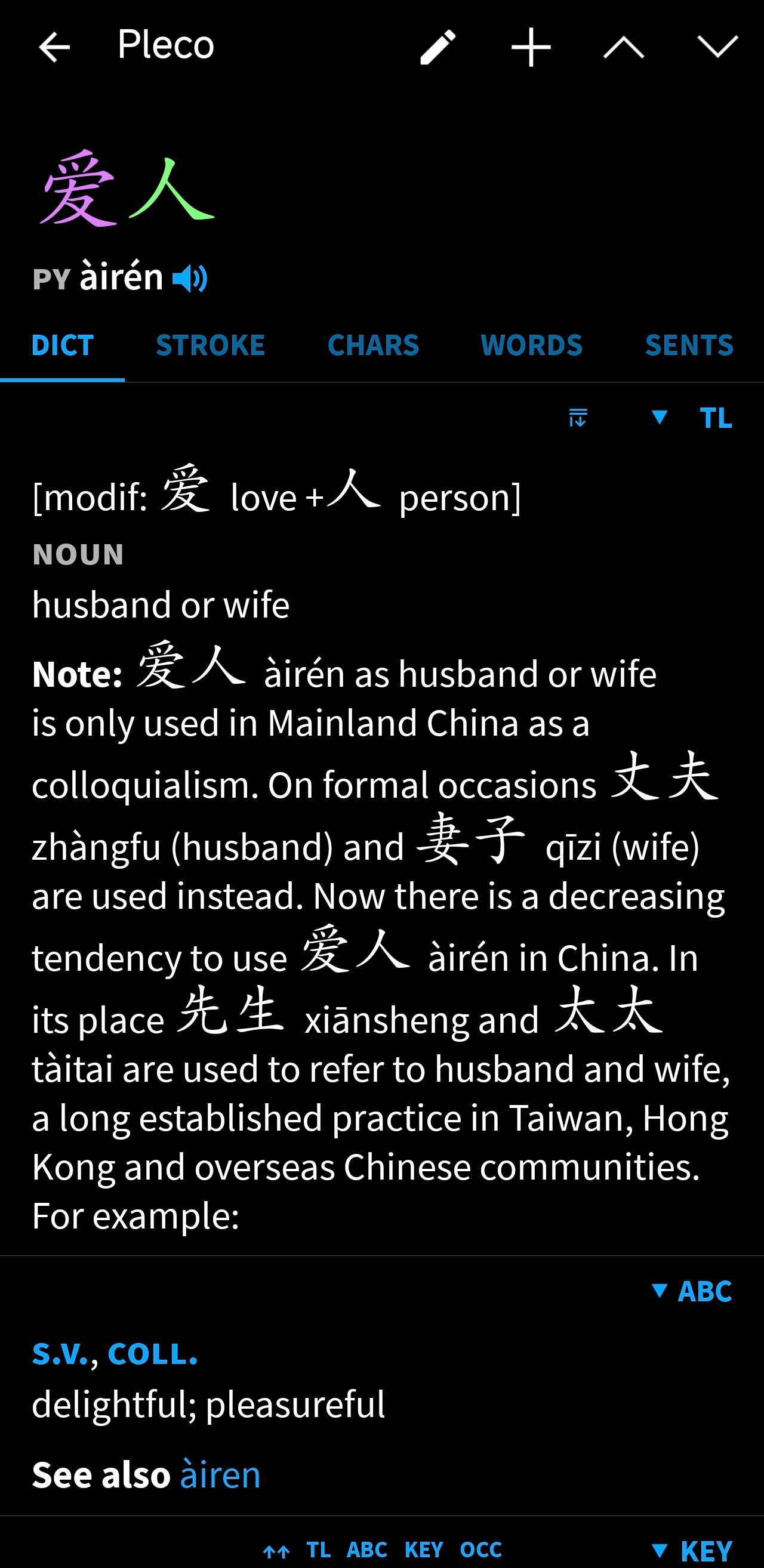This screenshot has height=1568, width=764.
Task: Tap the magenta 爱 character in headword
Action: point(78,189)
